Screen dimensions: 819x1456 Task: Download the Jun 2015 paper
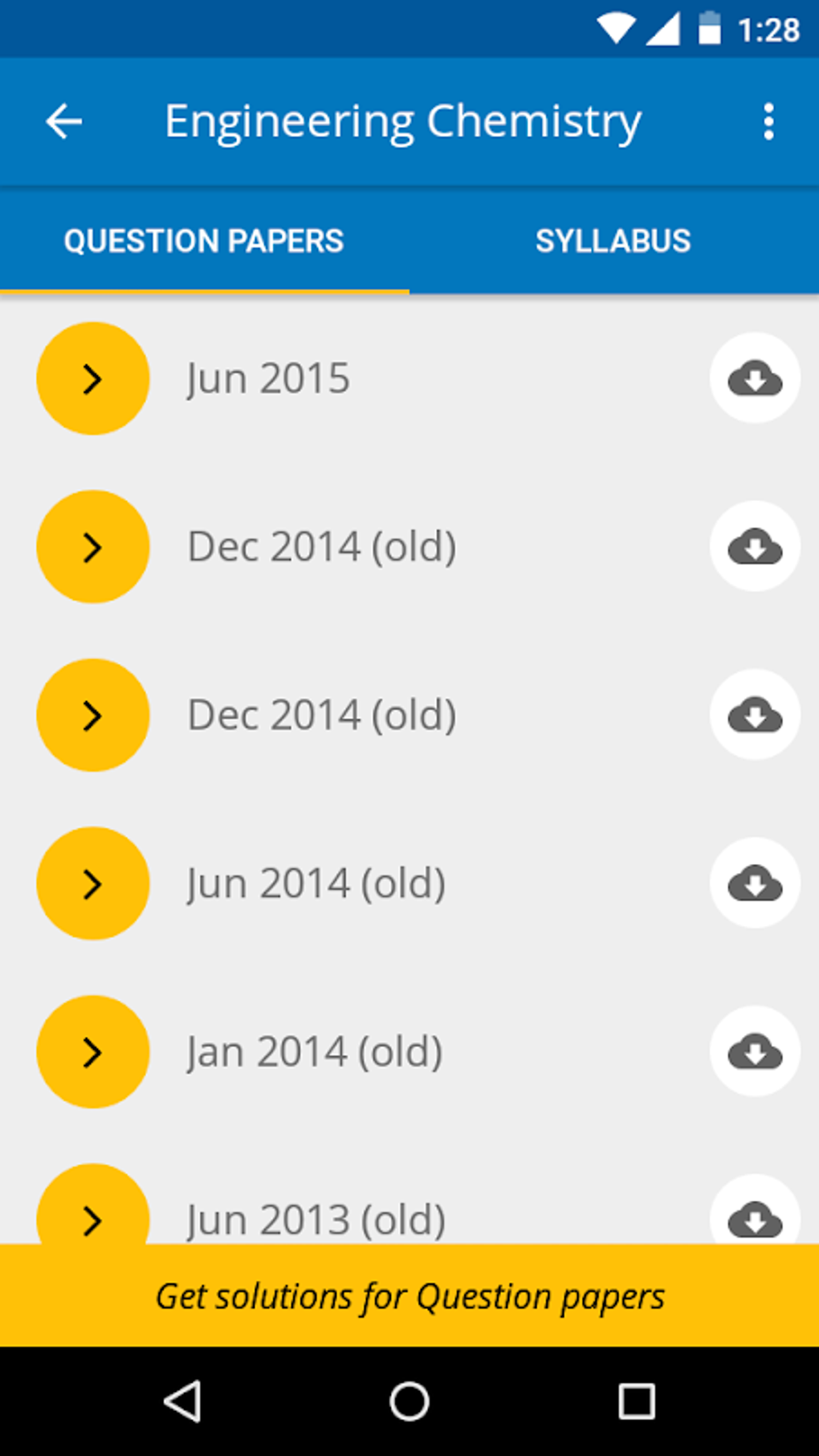coord(755,378)
